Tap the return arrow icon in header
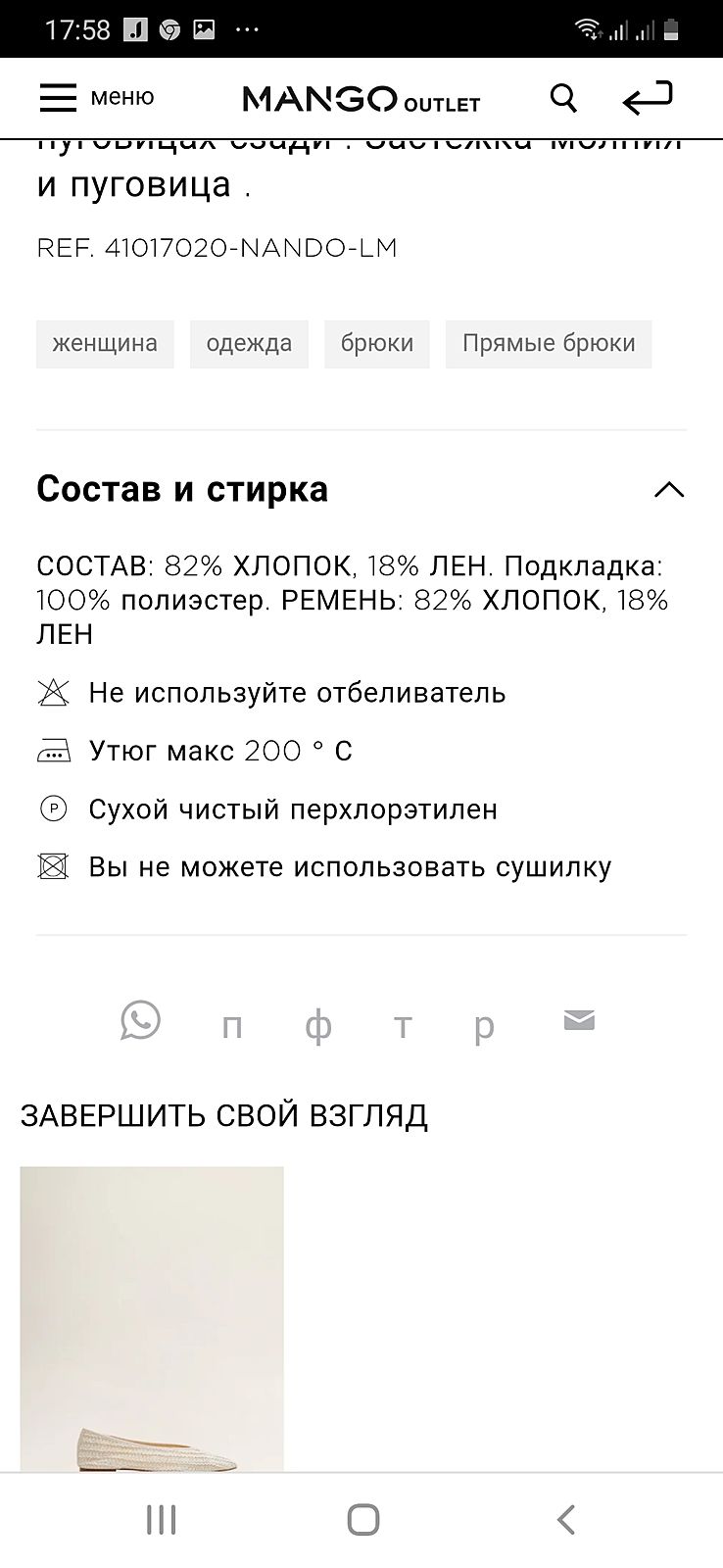This screenshot has width=723, height=1568. click(648, 98)
